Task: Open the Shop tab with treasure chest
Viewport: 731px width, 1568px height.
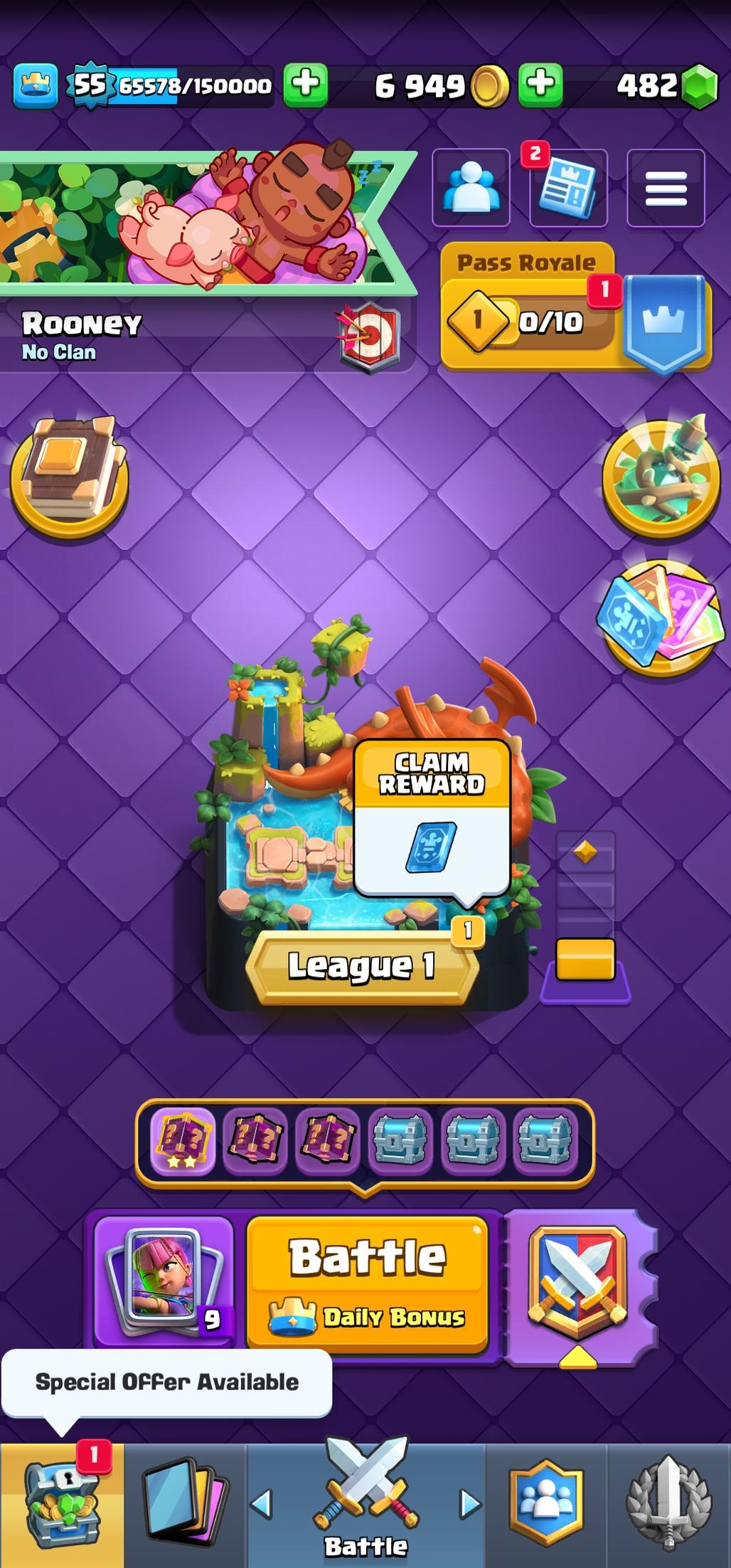Action: coord(62,1505)
